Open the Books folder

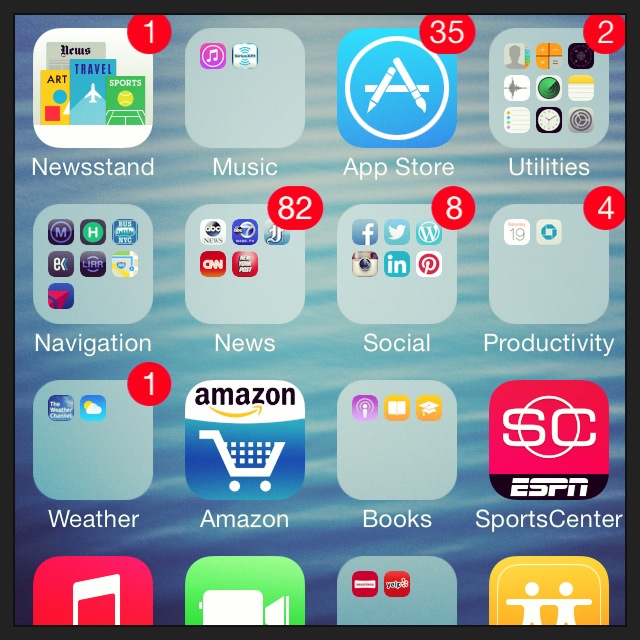point(397,440)
